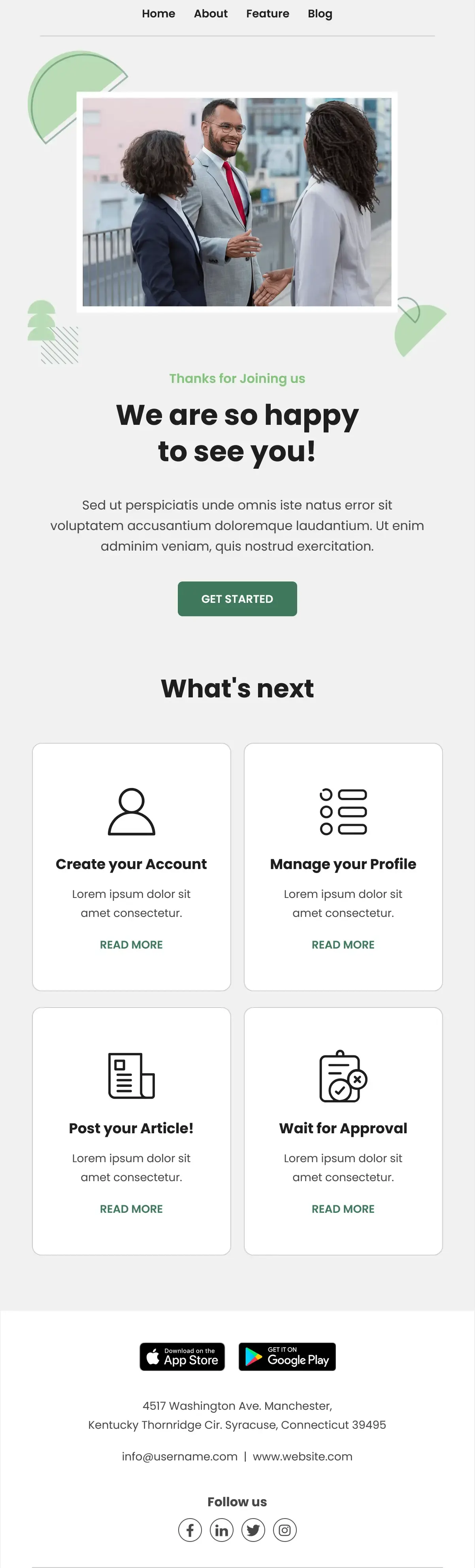Read more about Wait for Approval
This screenshot has height=1568, width=475.
click(x=343, y=1209)
